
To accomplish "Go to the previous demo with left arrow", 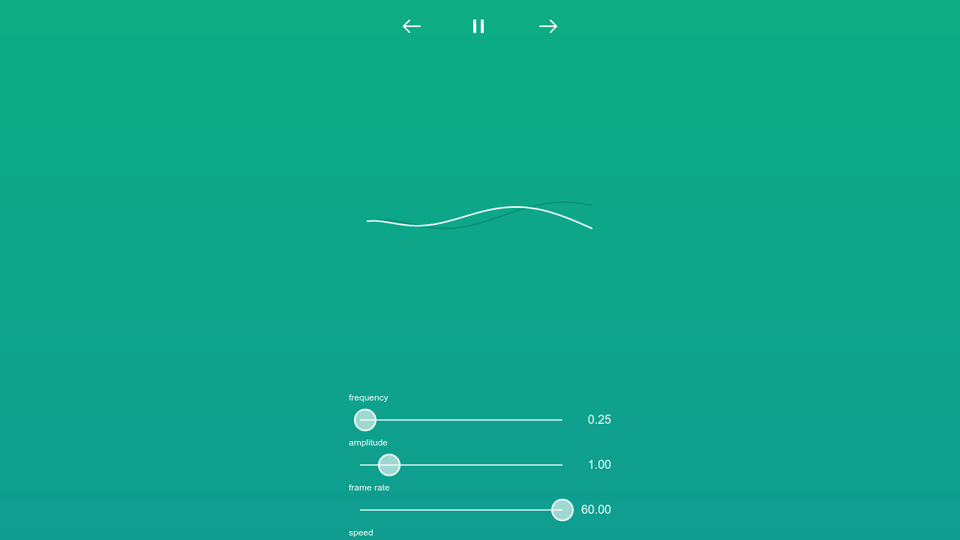I will [411, 26].
